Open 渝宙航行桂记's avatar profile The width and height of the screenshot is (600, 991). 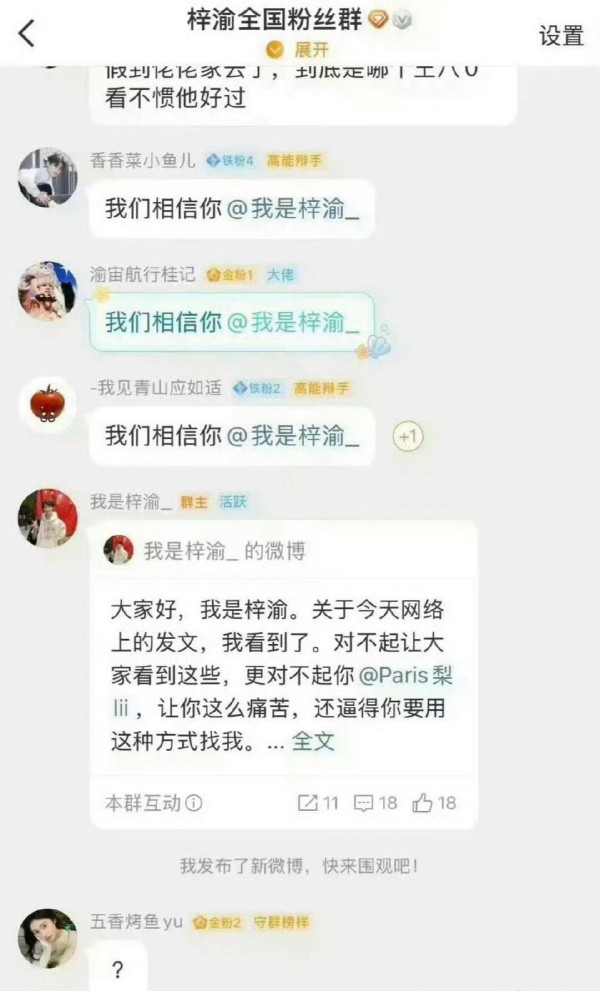(47, 291)
